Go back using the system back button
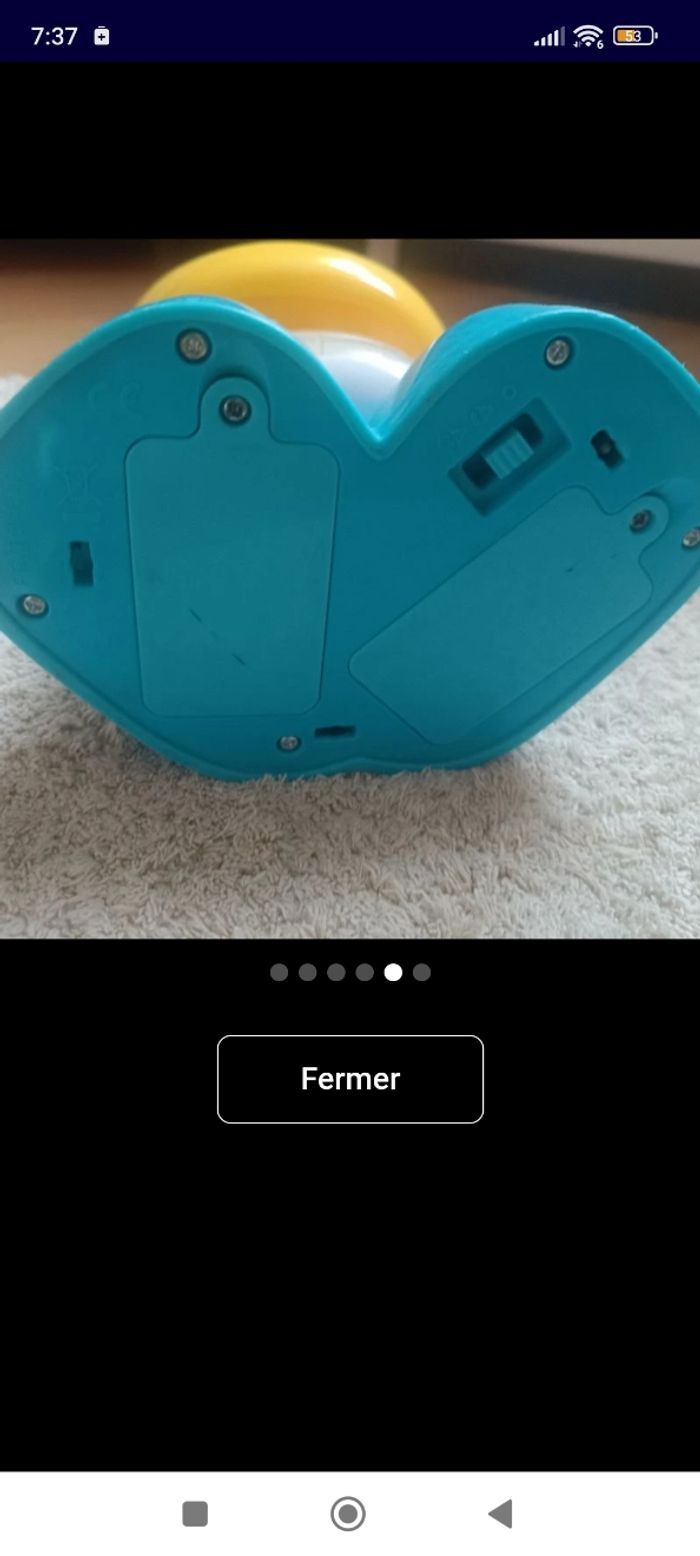Image resolution: width=700 pixels, height=1556 pixels. click(x=500, y=1514)
